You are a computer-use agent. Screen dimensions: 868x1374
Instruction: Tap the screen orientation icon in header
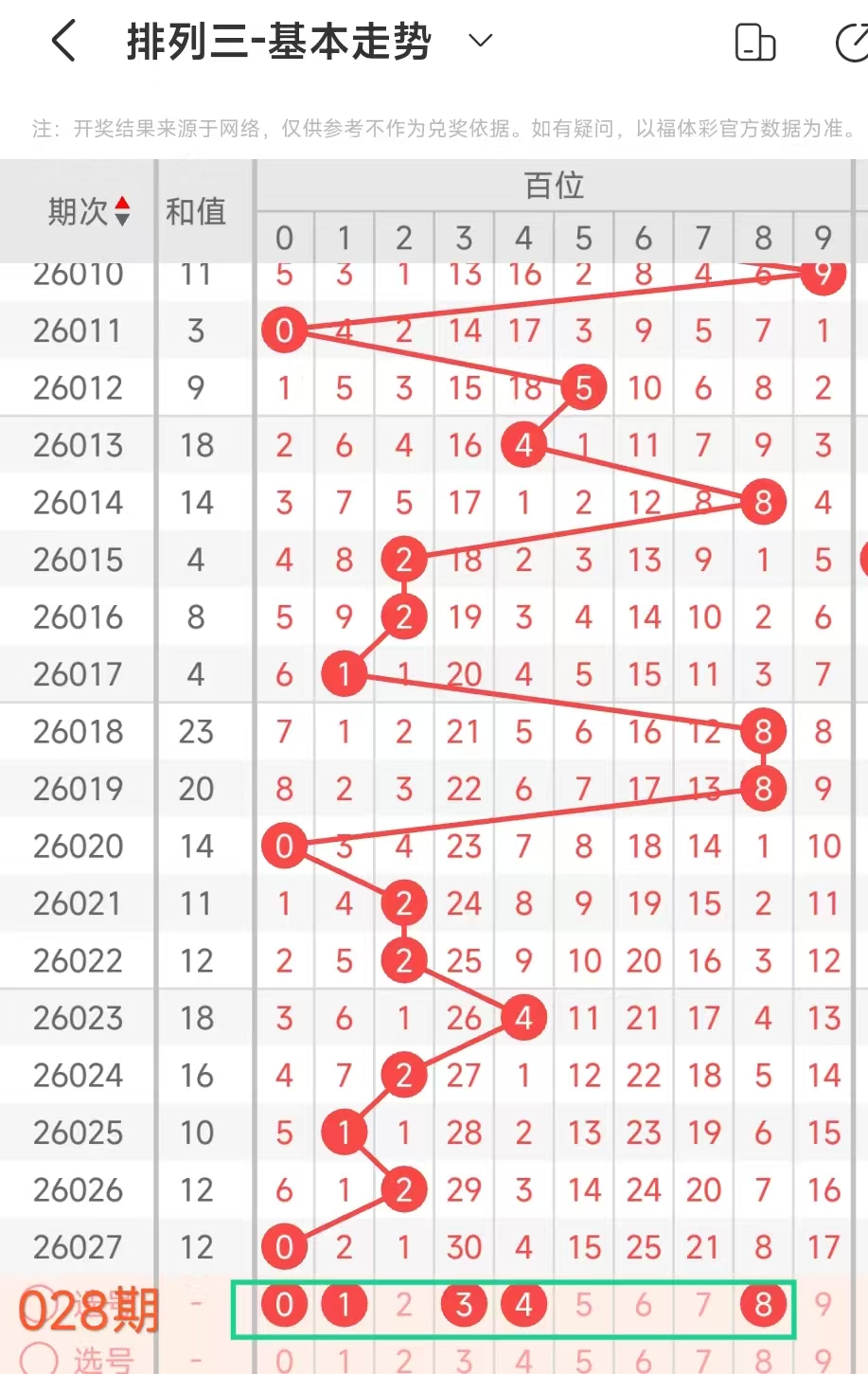tap(754, 43)
